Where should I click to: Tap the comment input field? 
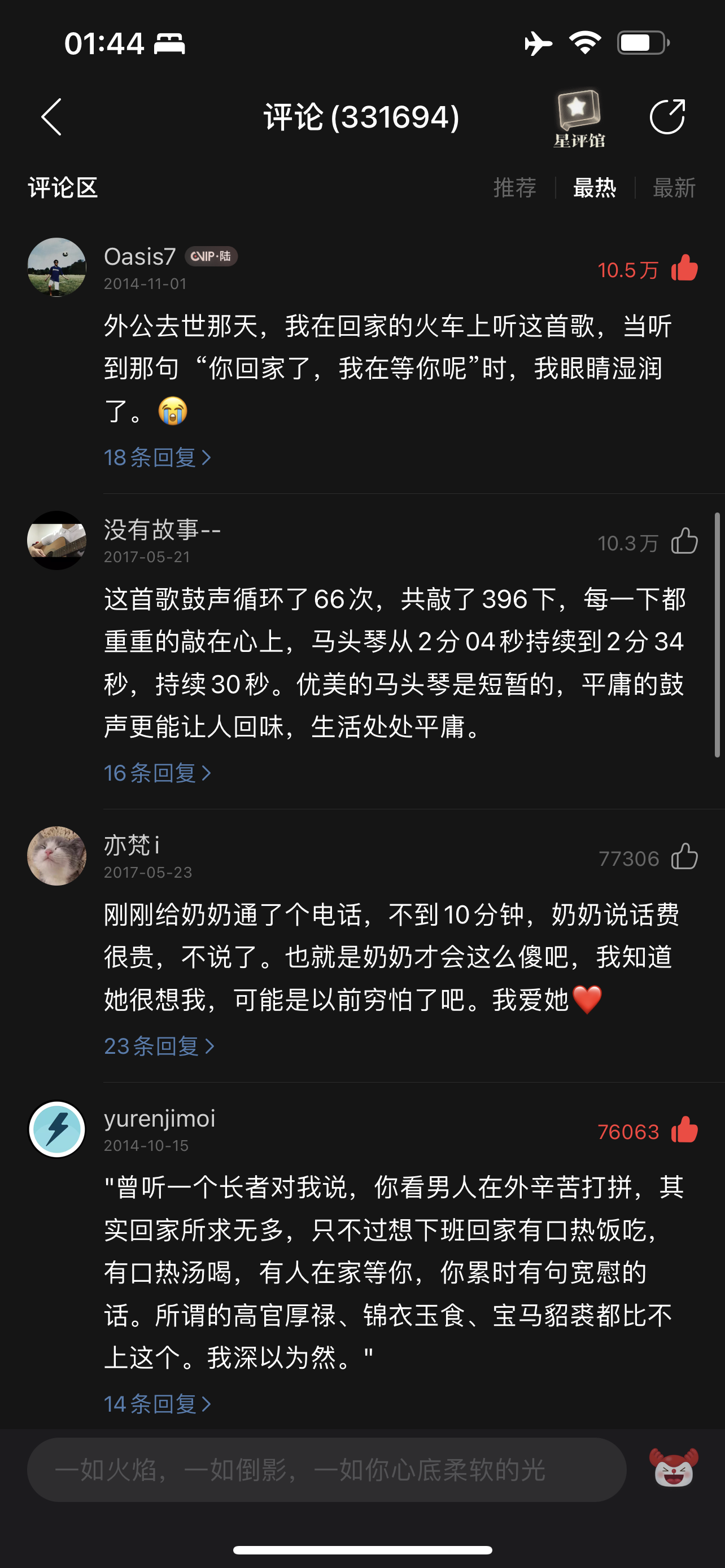point(326,1469)
